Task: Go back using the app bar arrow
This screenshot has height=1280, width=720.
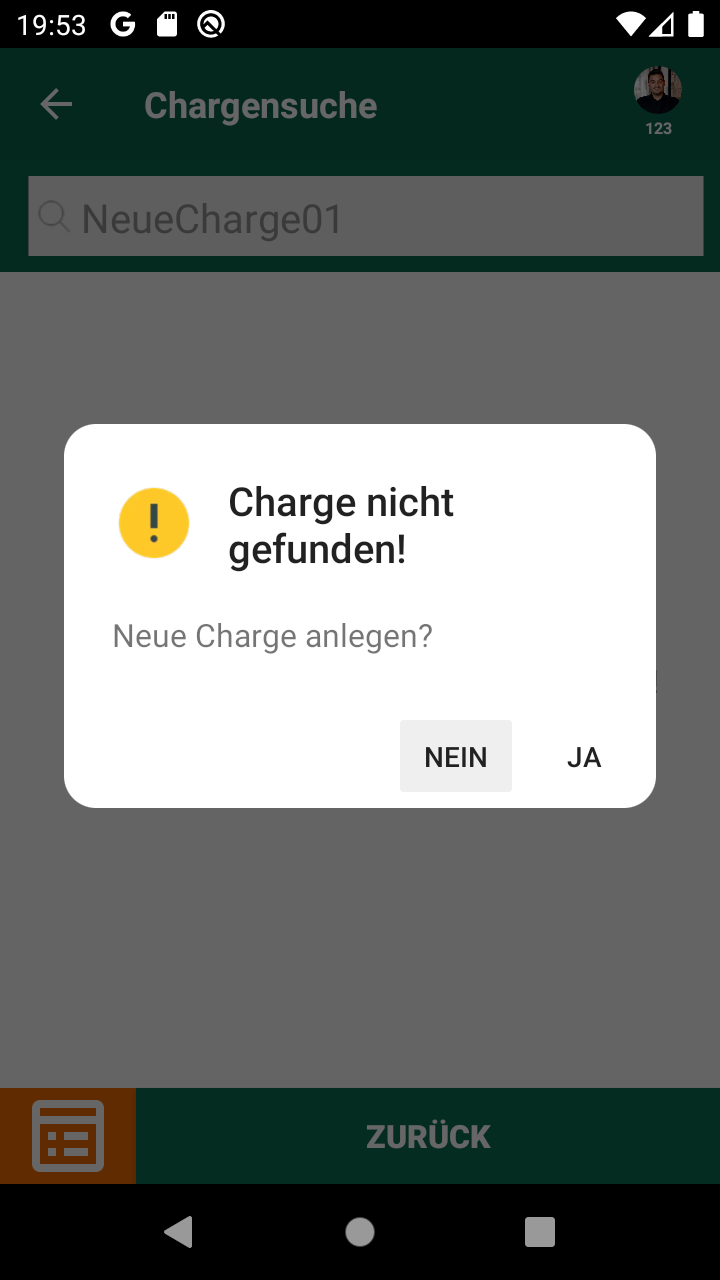Action: 56,105
